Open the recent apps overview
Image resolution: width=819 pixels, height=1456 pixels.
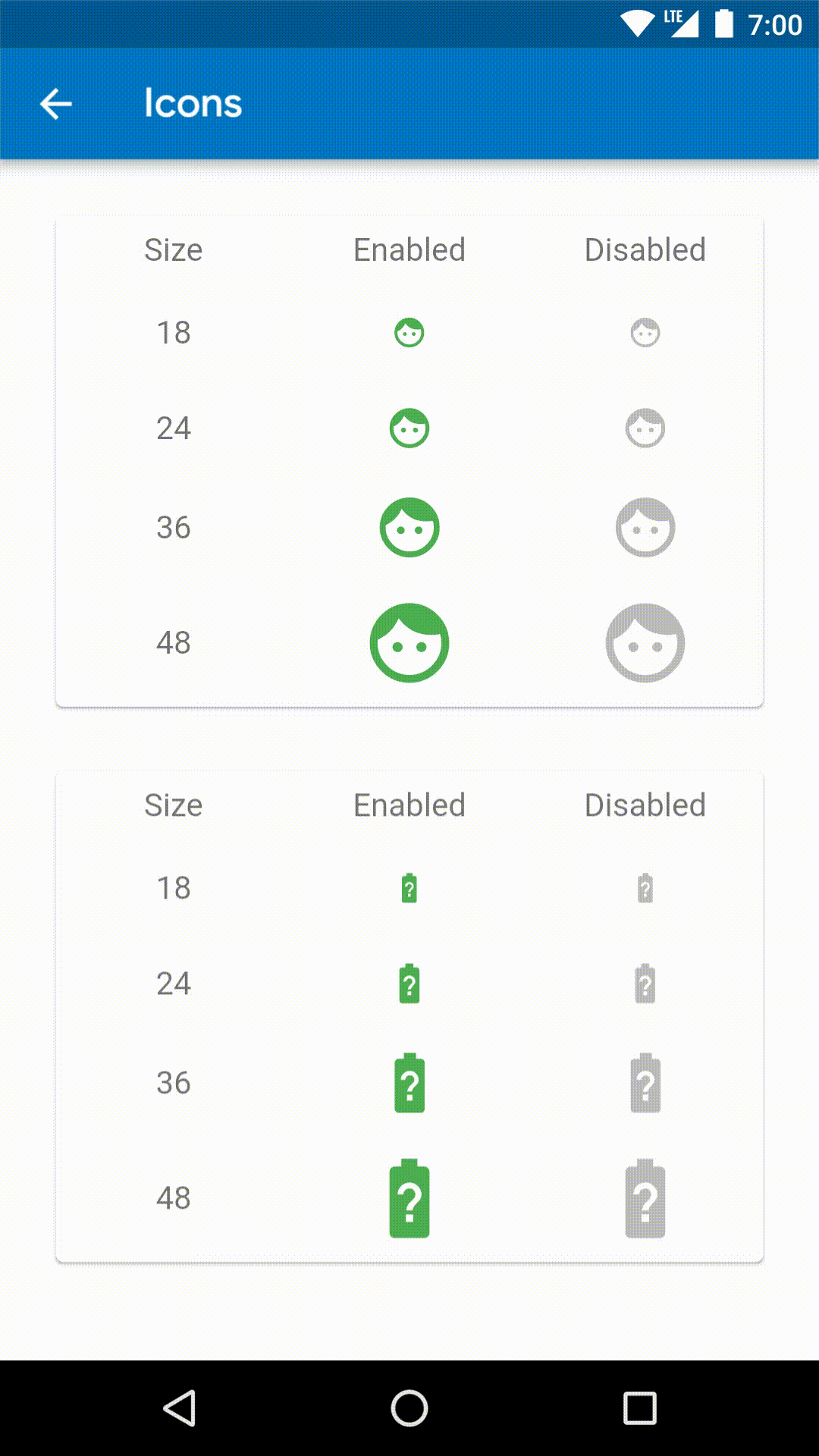(640, 1408)
